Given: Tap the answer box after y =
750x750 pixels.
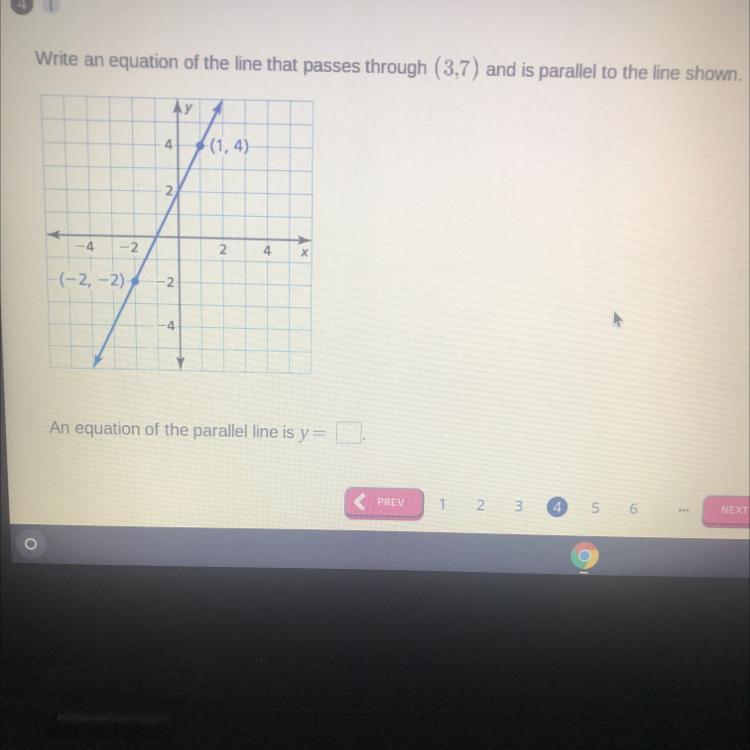Looking at the screenshot, I should pos(349,432).
